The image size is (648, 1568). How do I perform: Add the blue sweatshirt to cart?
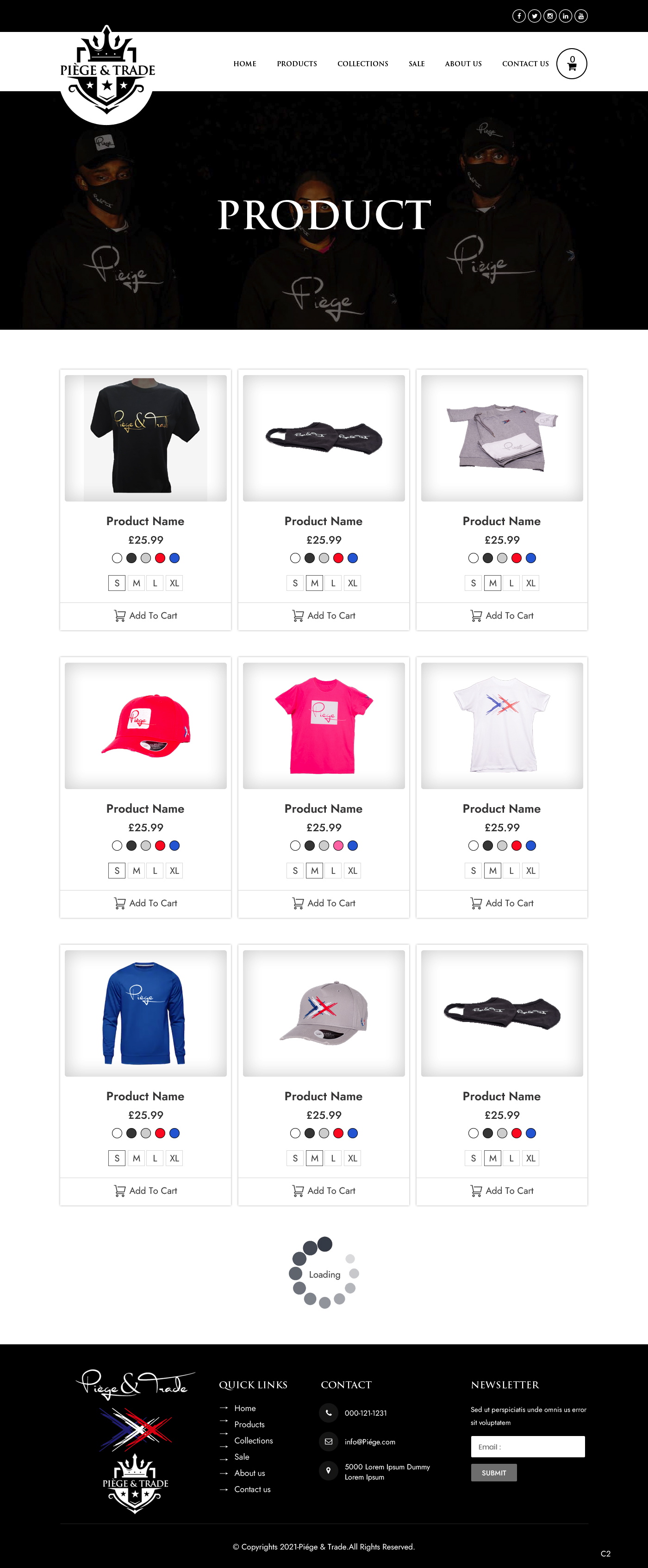coord(145,1190)
